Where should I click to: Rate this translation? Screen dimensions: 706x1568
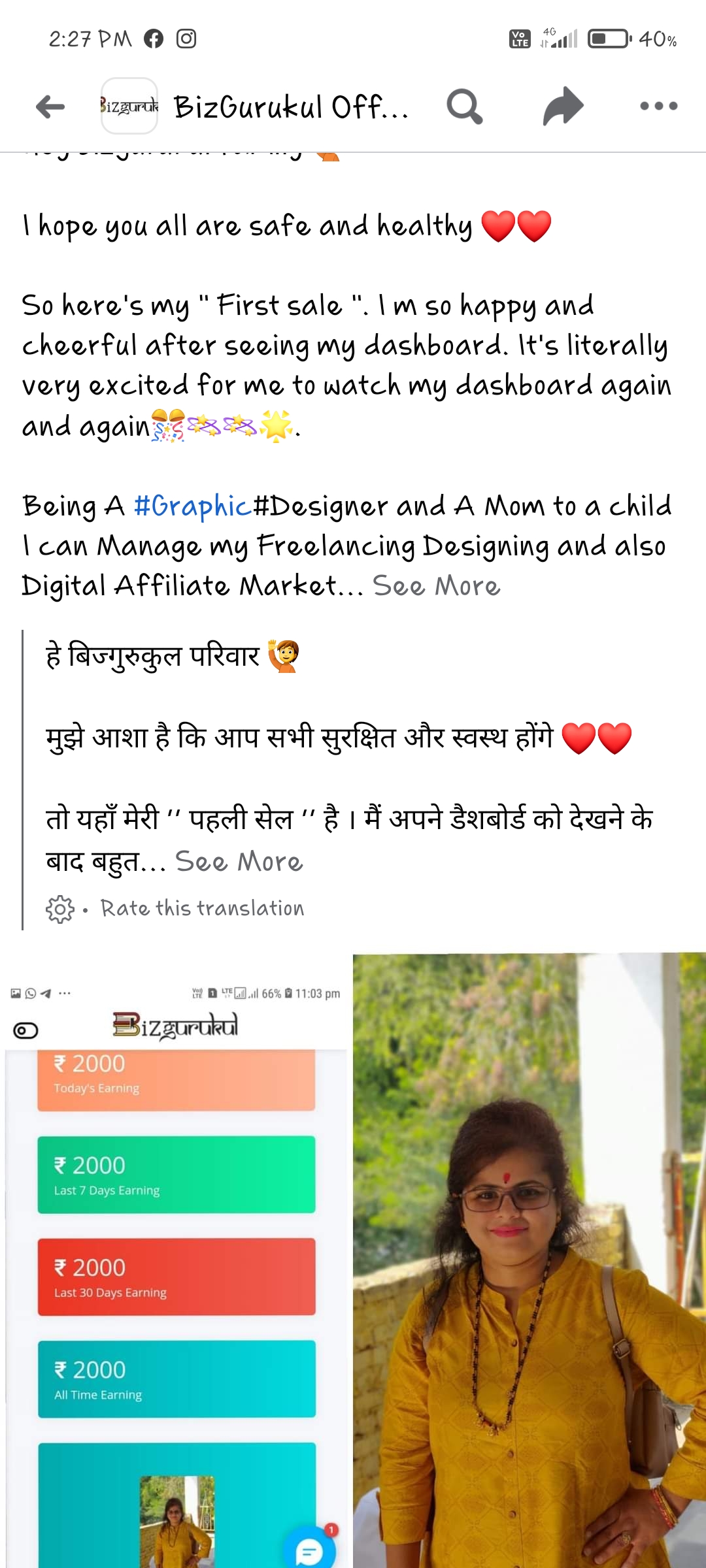click(x=202, y=909)
